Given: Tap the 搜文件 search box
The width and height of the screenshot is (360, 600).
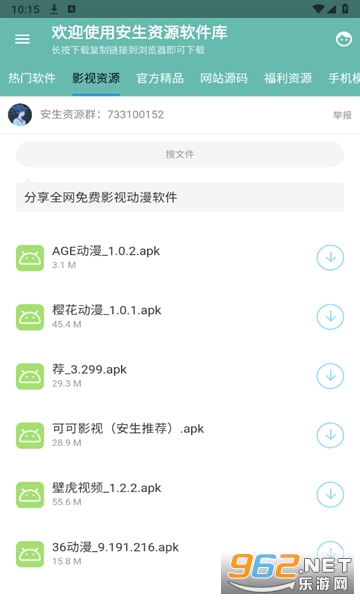Looking at the screenshot, I should [x=180, y=154].
